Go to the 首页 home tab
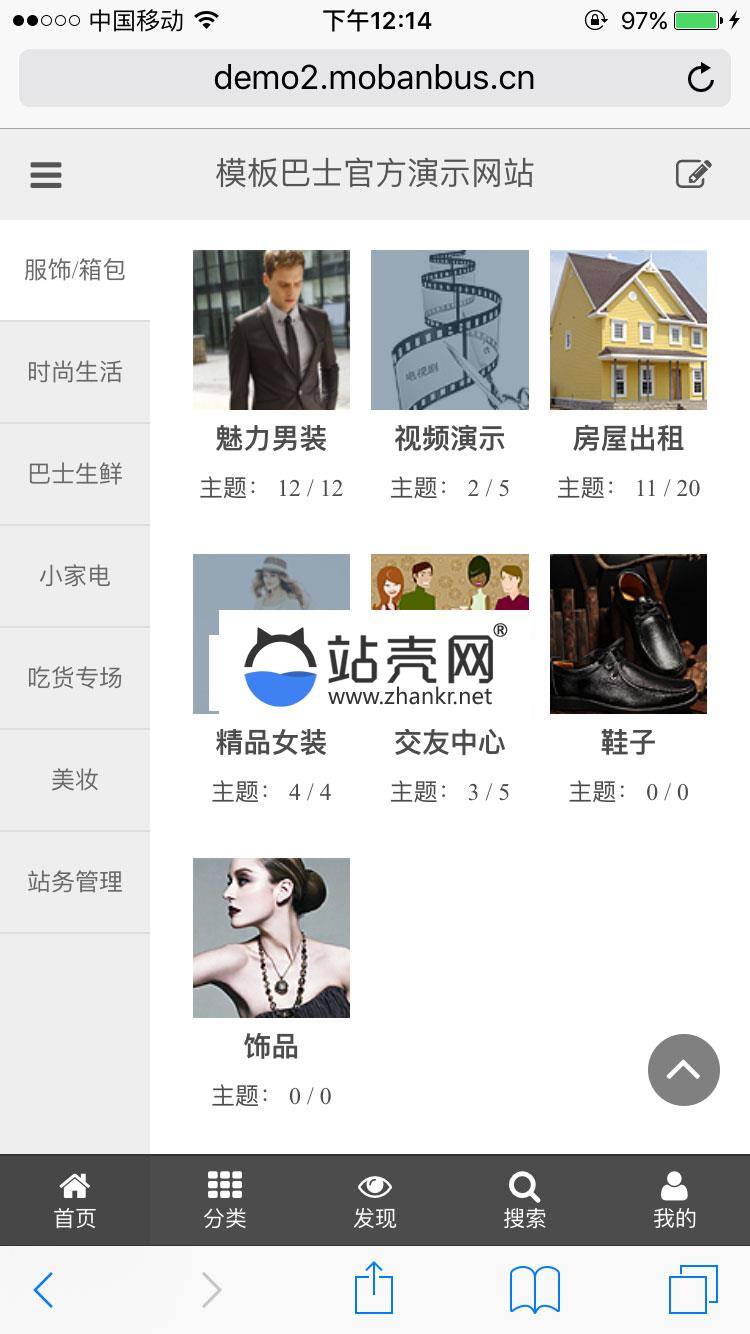 [x=75, y=1200]
